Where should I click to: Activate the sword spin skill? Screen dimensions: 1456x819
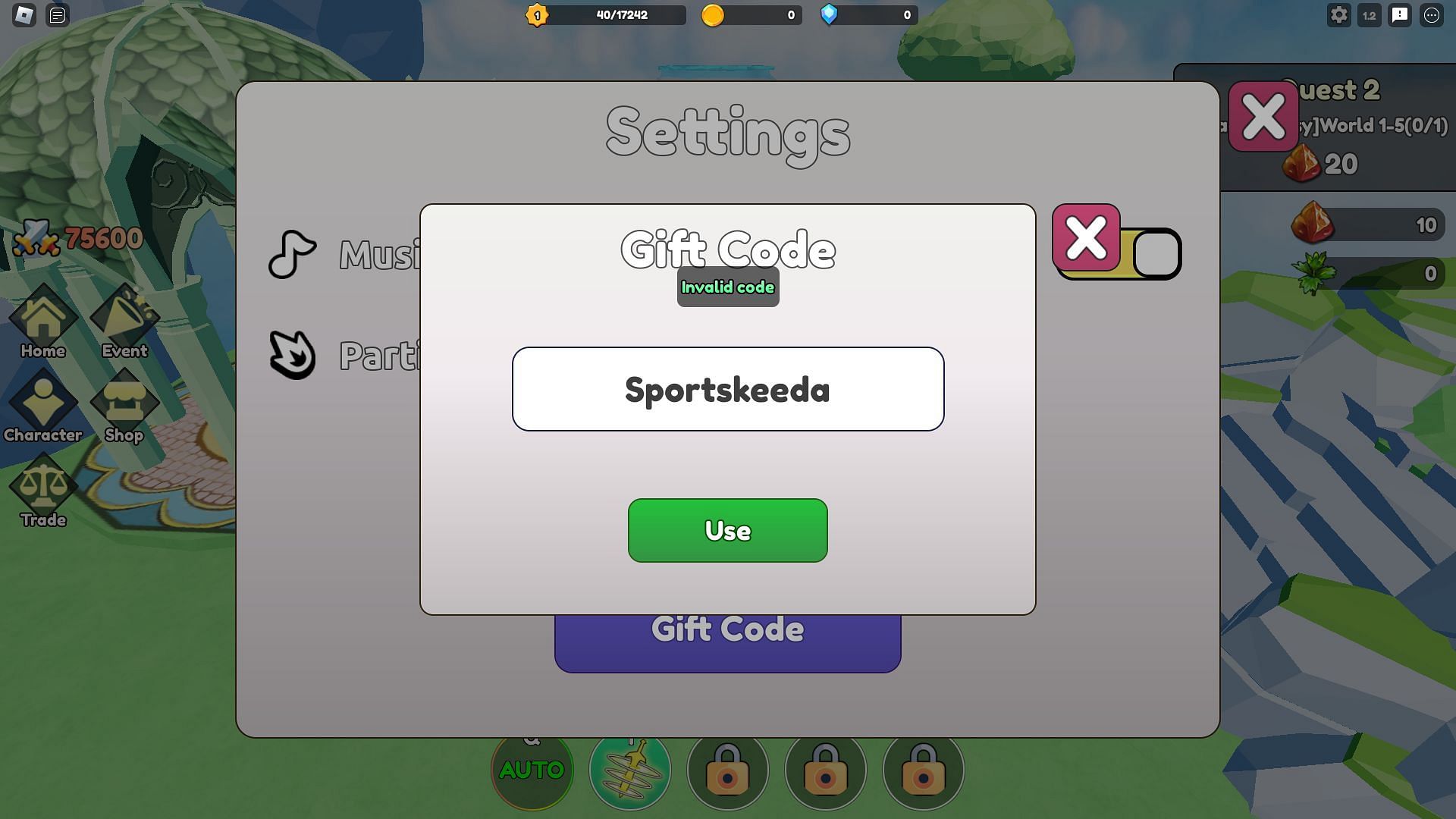pyautogui.click(x=629, y=770)
